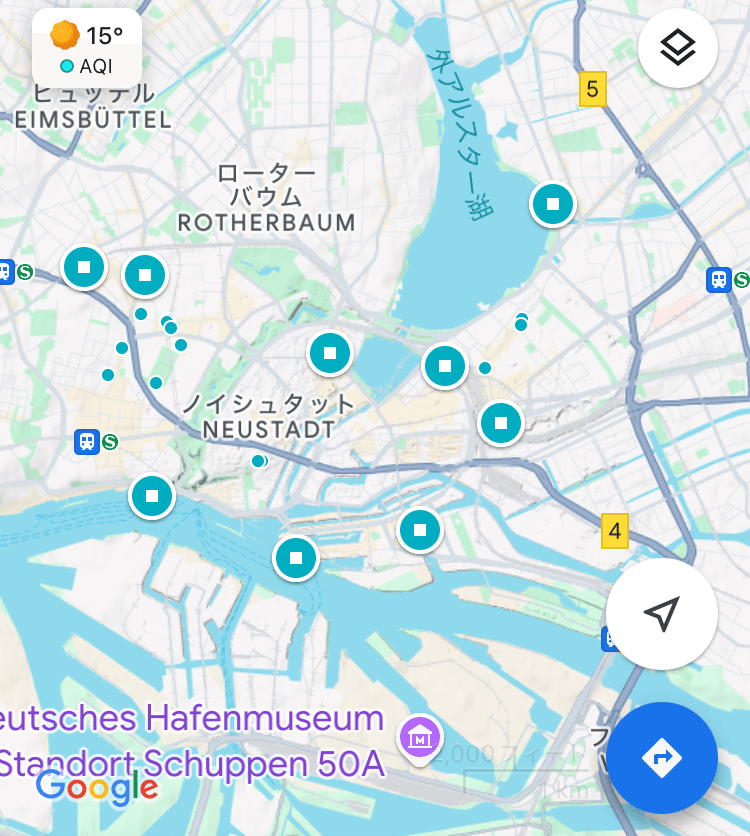Open the map layers selector

677,47
